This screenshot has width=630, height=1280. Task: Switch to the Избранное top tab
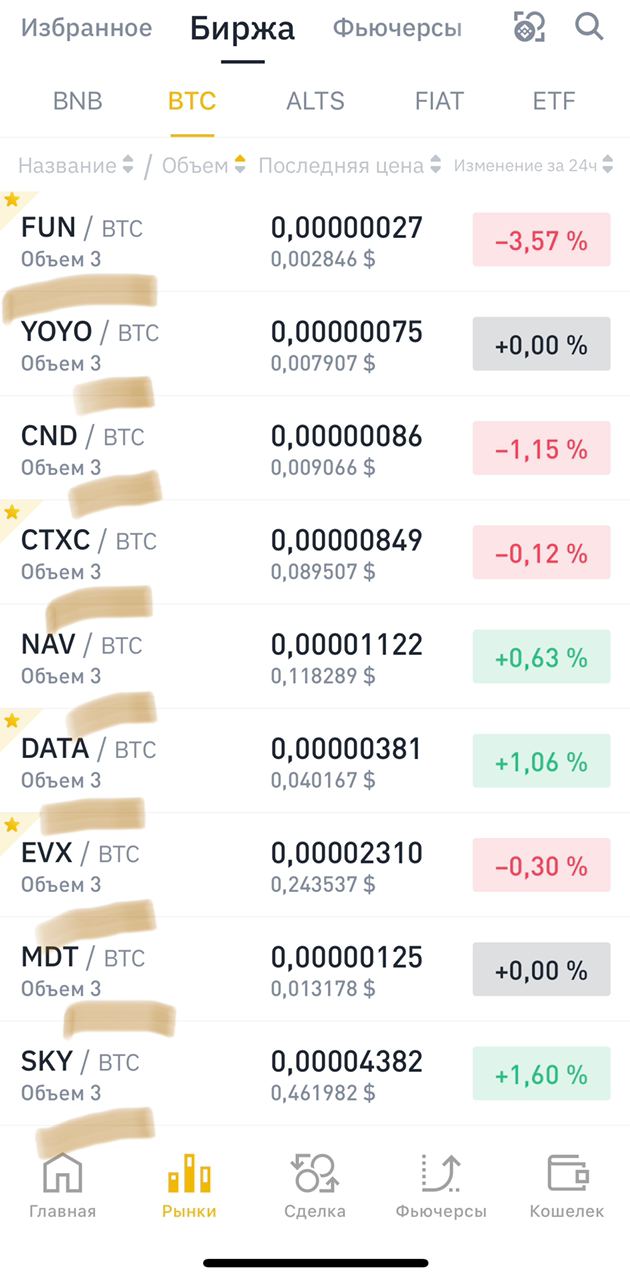[x=87, y=28]
